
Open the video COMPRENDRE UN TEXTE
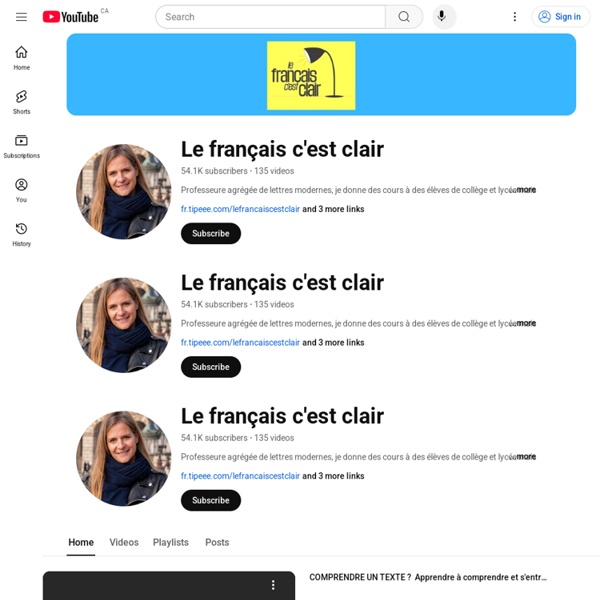click(428, 577)
